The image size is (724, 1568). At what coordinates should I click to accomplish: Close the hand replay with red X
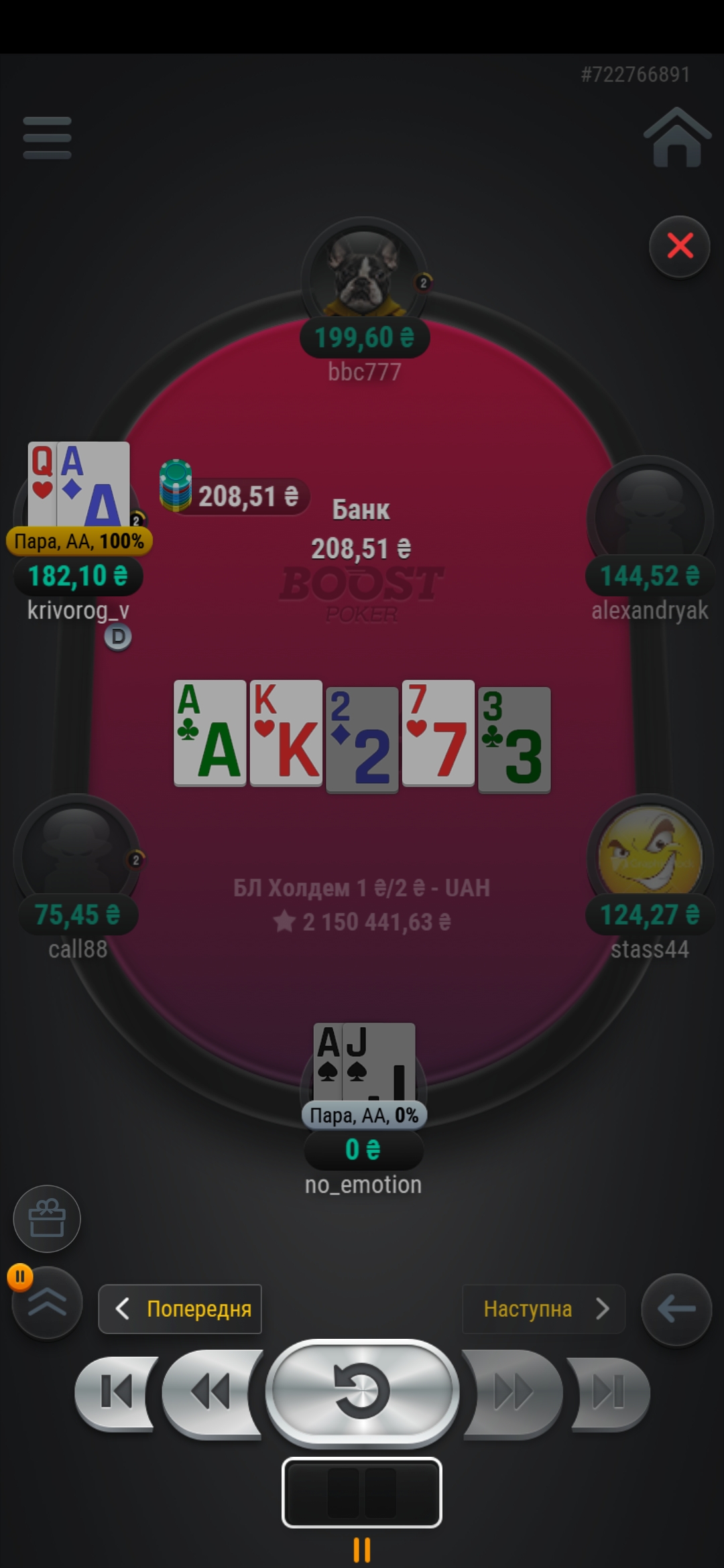click(680, 247)
